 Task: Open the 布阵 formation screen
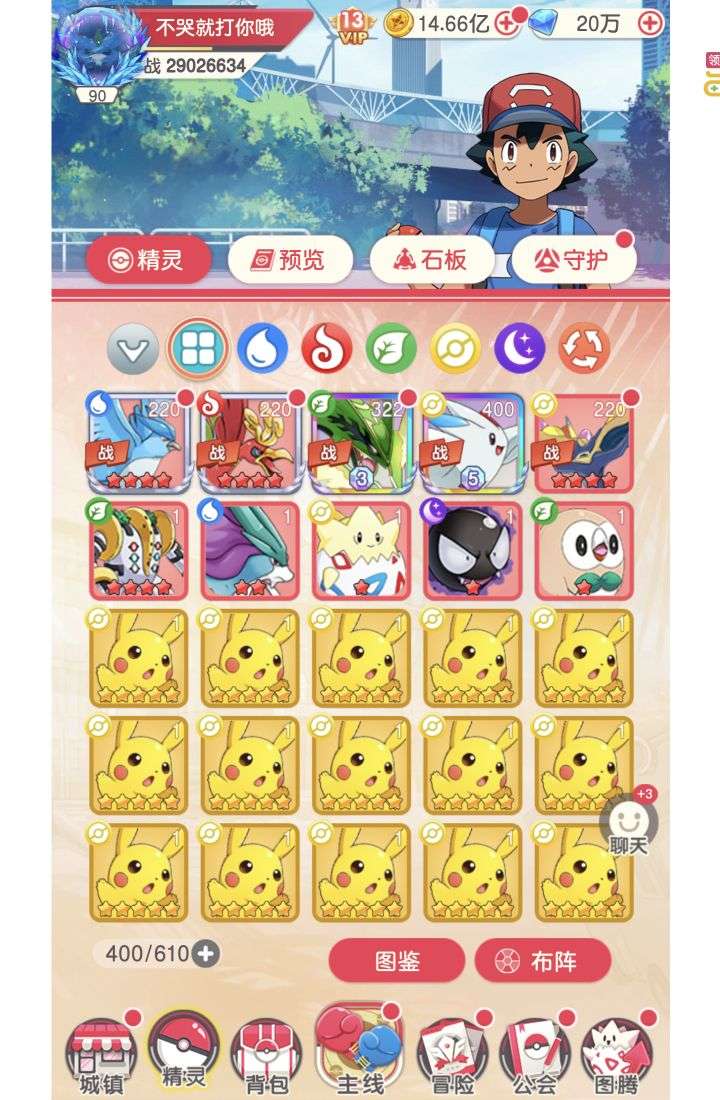click(542, 961)
